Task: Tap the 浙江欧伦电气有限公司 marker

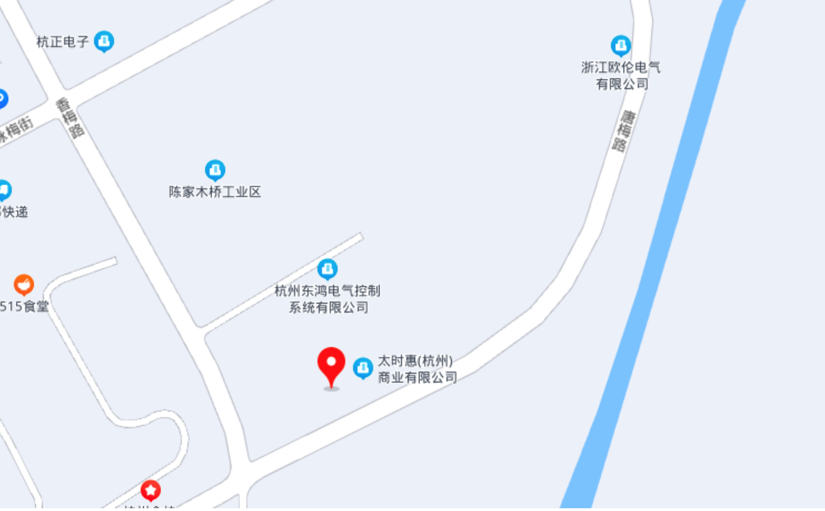Action: [x=621, y=46]
